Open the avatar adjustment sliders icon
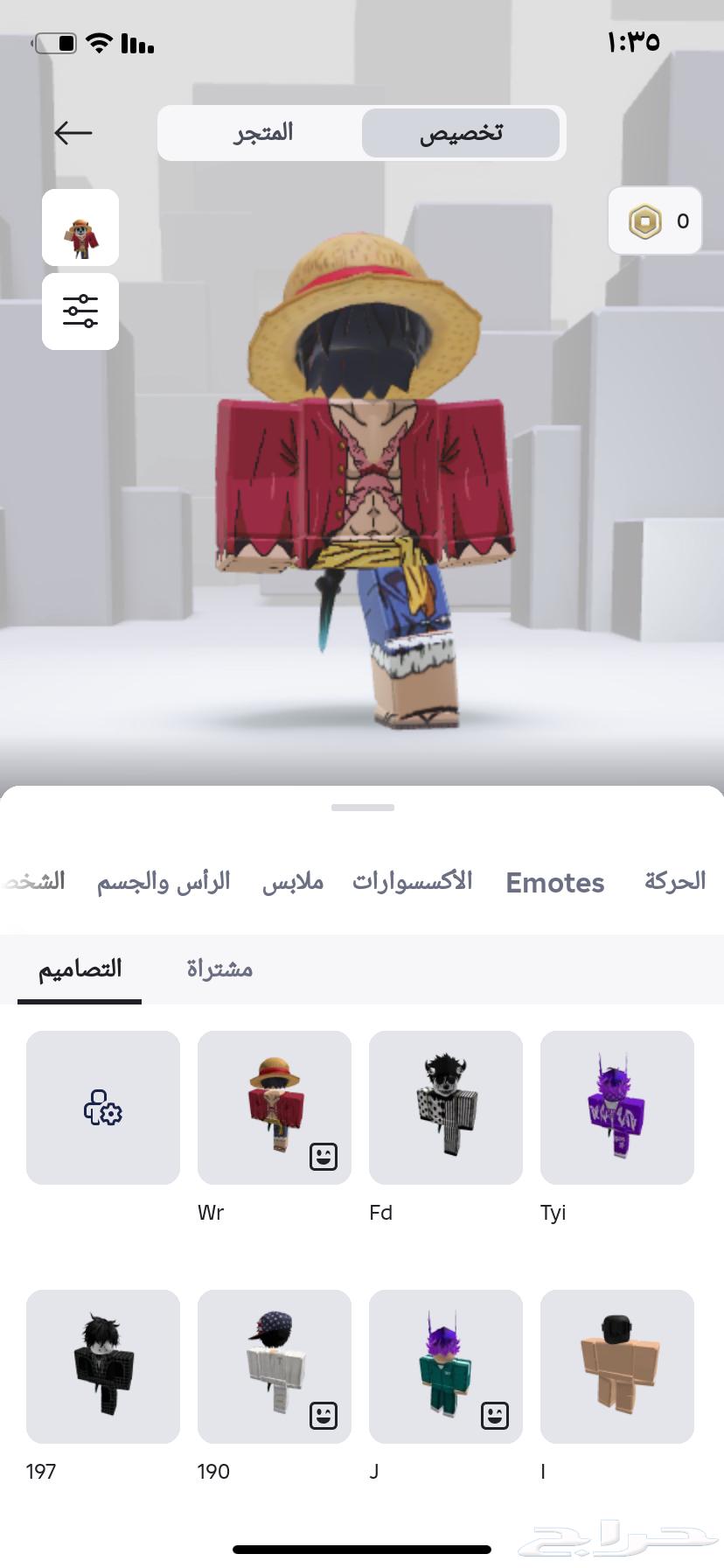Image resolution: width=724 pixels, height=1568 pixels. click(80, 311)
